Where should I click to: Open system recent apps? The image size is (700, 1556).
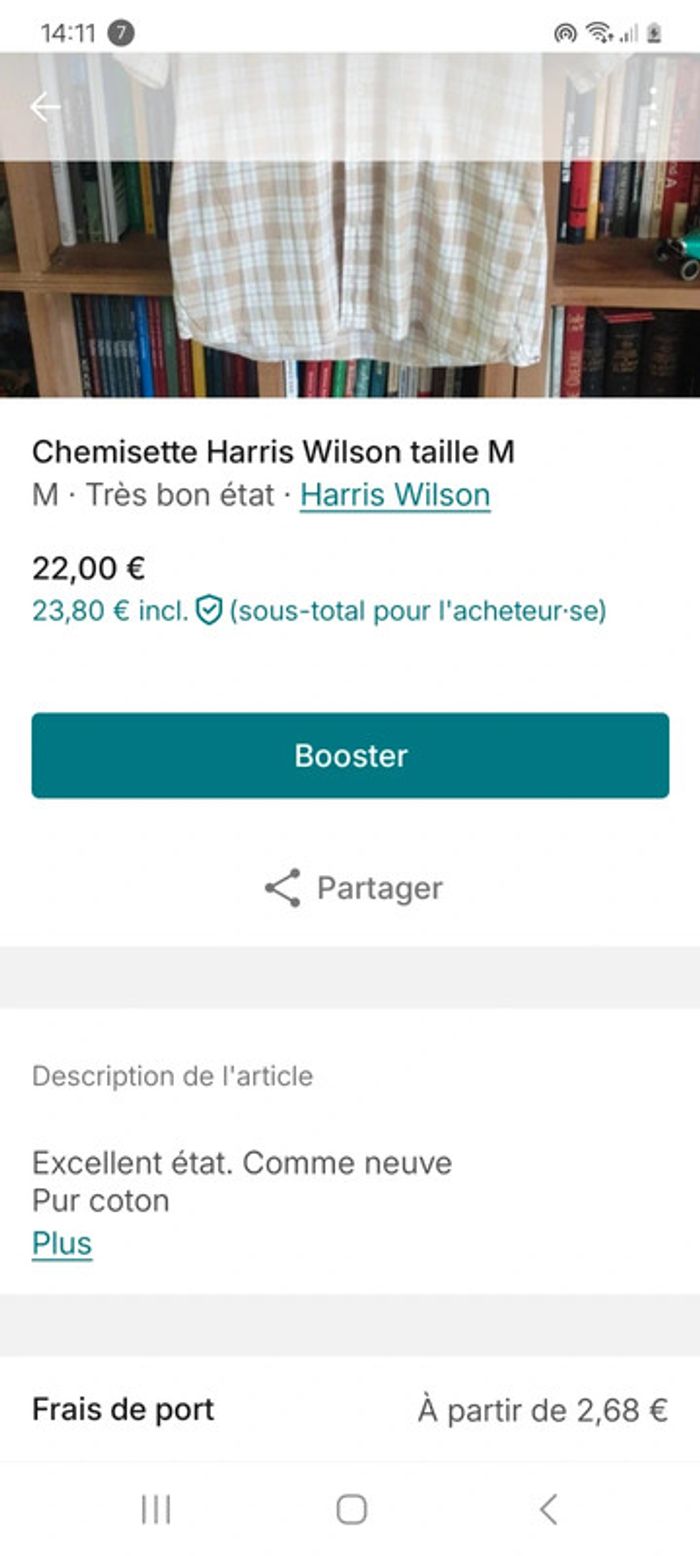click(156, 1509)
